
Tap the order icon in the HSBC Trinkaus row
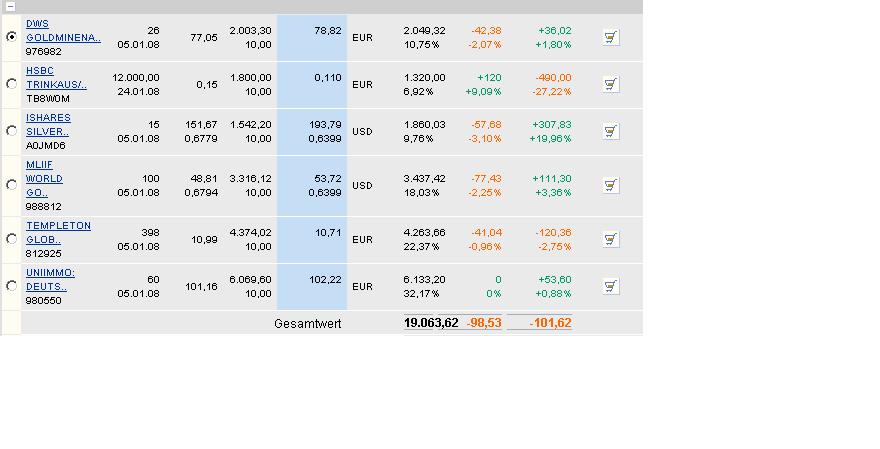(611, 84)
